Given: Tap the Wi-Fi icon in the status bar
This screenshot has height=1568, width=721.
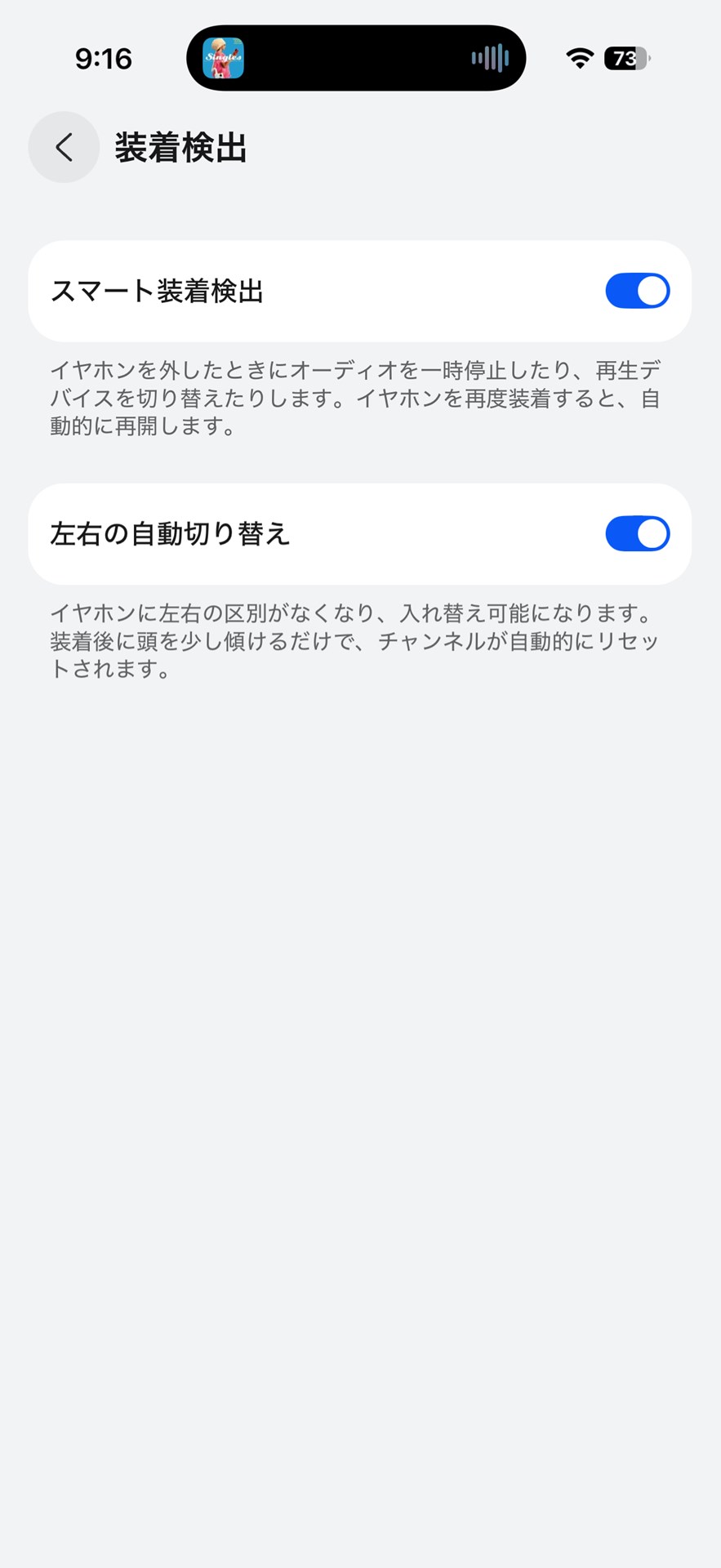Looking at the screenshot, I should click(x=579, y=58).
